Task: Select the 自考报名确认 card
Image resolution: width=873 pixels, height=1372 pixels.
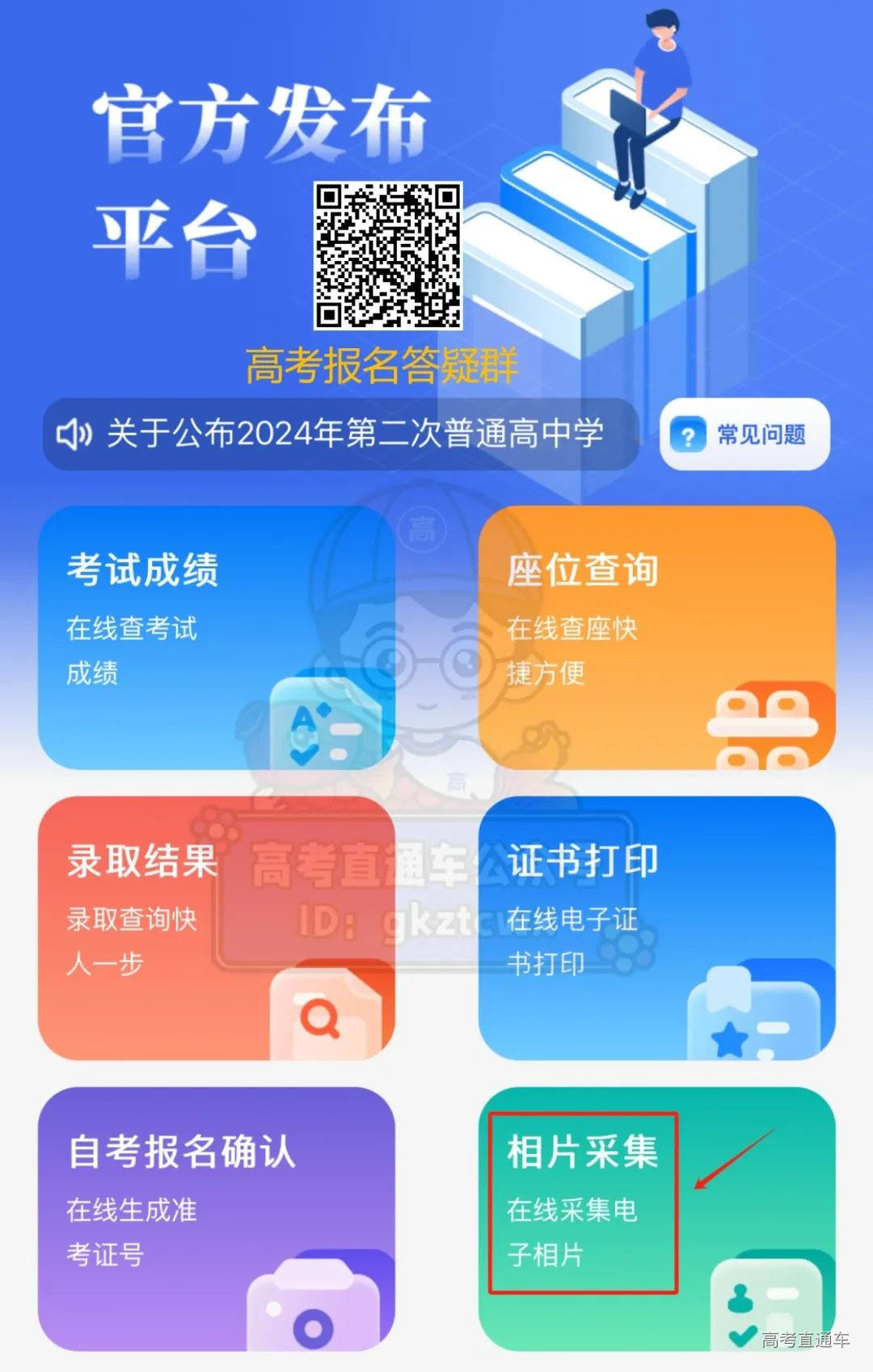Action: pos(216,1218)
